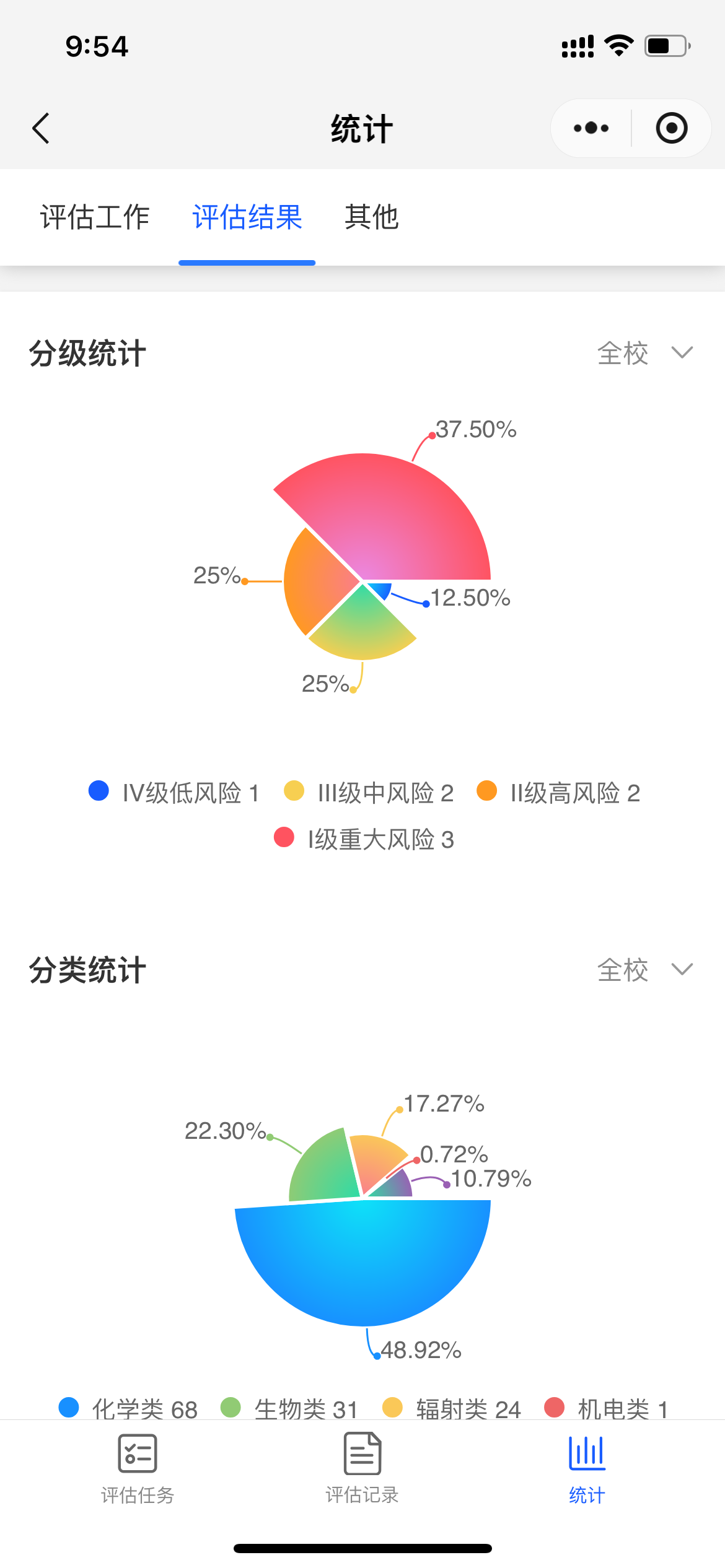The width and height of the screenshot is (725, 1568).
Task: Go back from the 统计 page
Action: [x=41, y=129]
